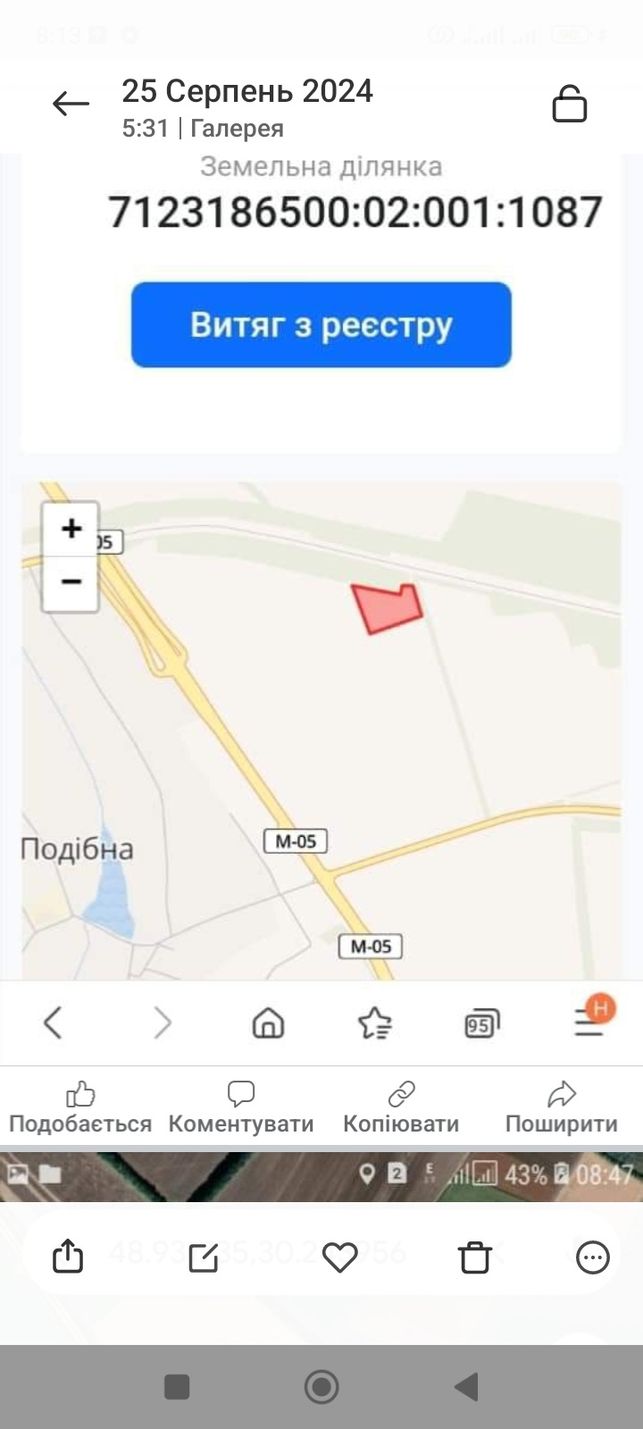The height and width of the screenshot is (1429, 643).
Task: Mark this image as favorite
Action: click(340, 1257)
